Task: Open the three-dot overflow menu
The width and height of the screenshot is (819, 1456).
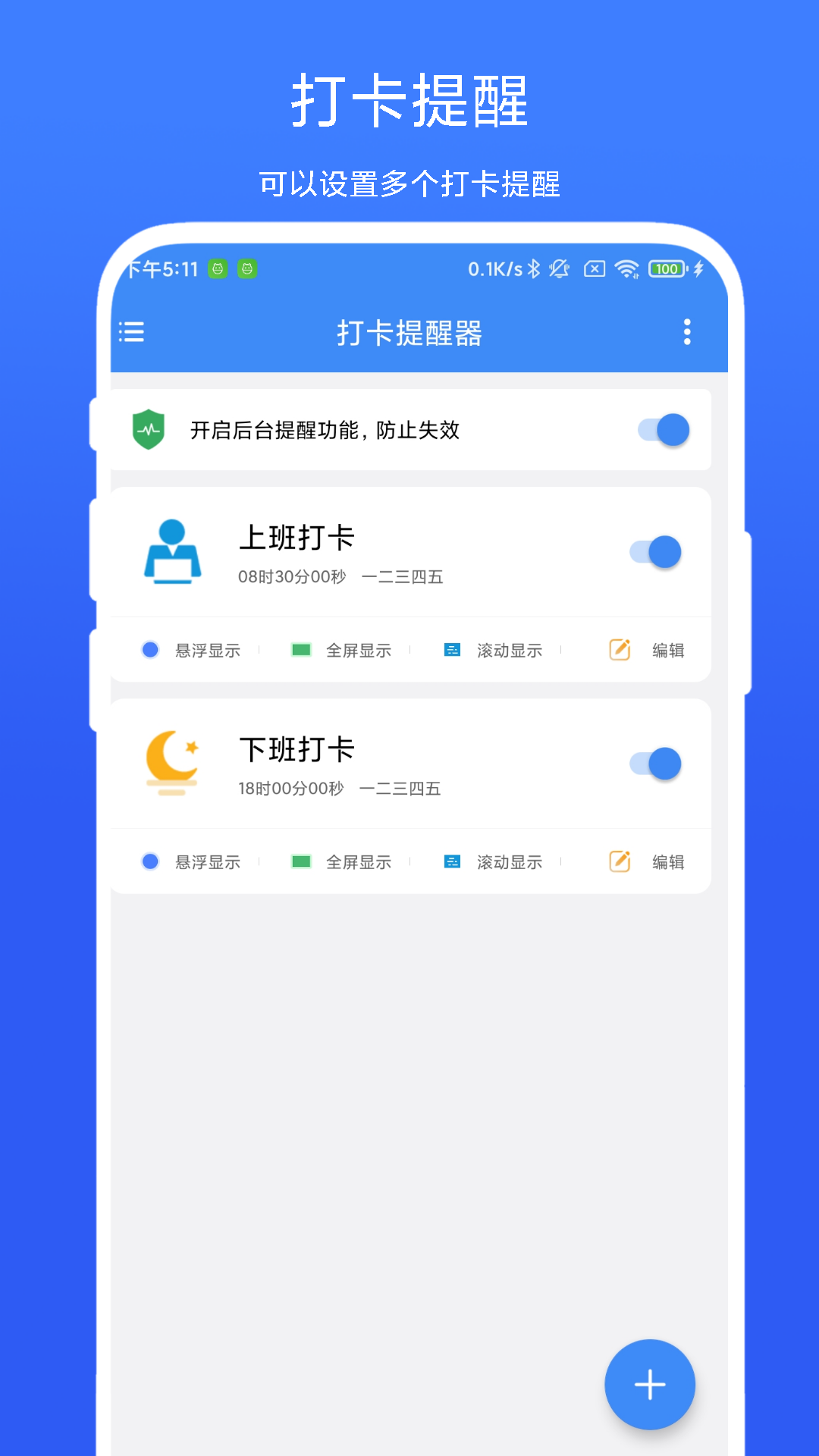Action: [686, 332]
